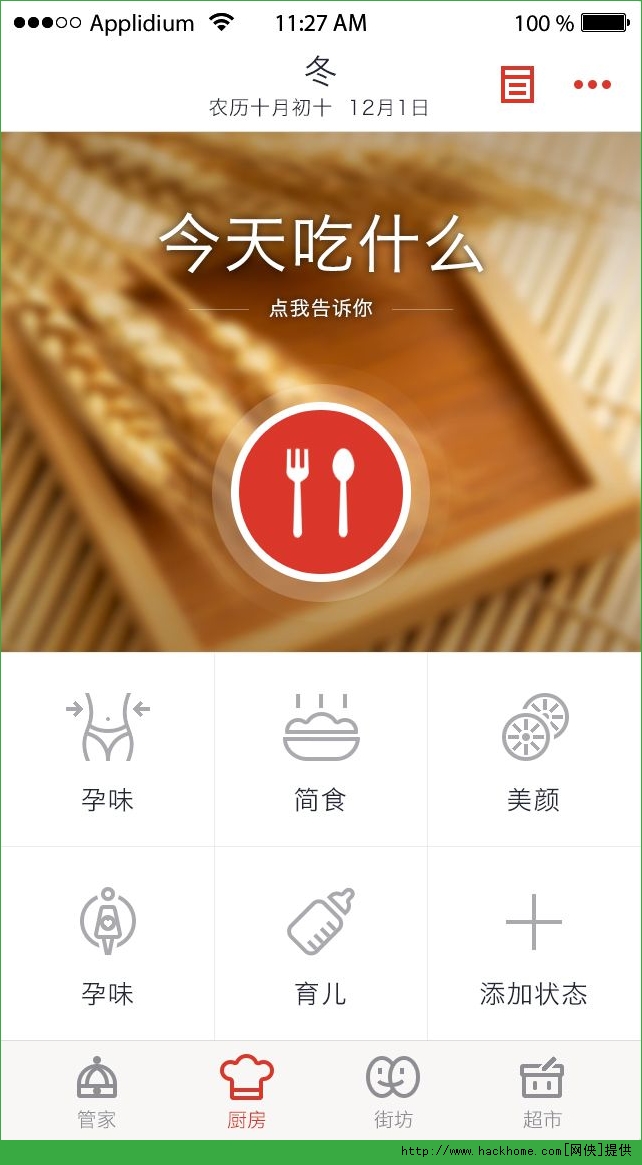Open the 简食 category
The height and width of the screenshot is (1165, 642).
tap(321, 750)
